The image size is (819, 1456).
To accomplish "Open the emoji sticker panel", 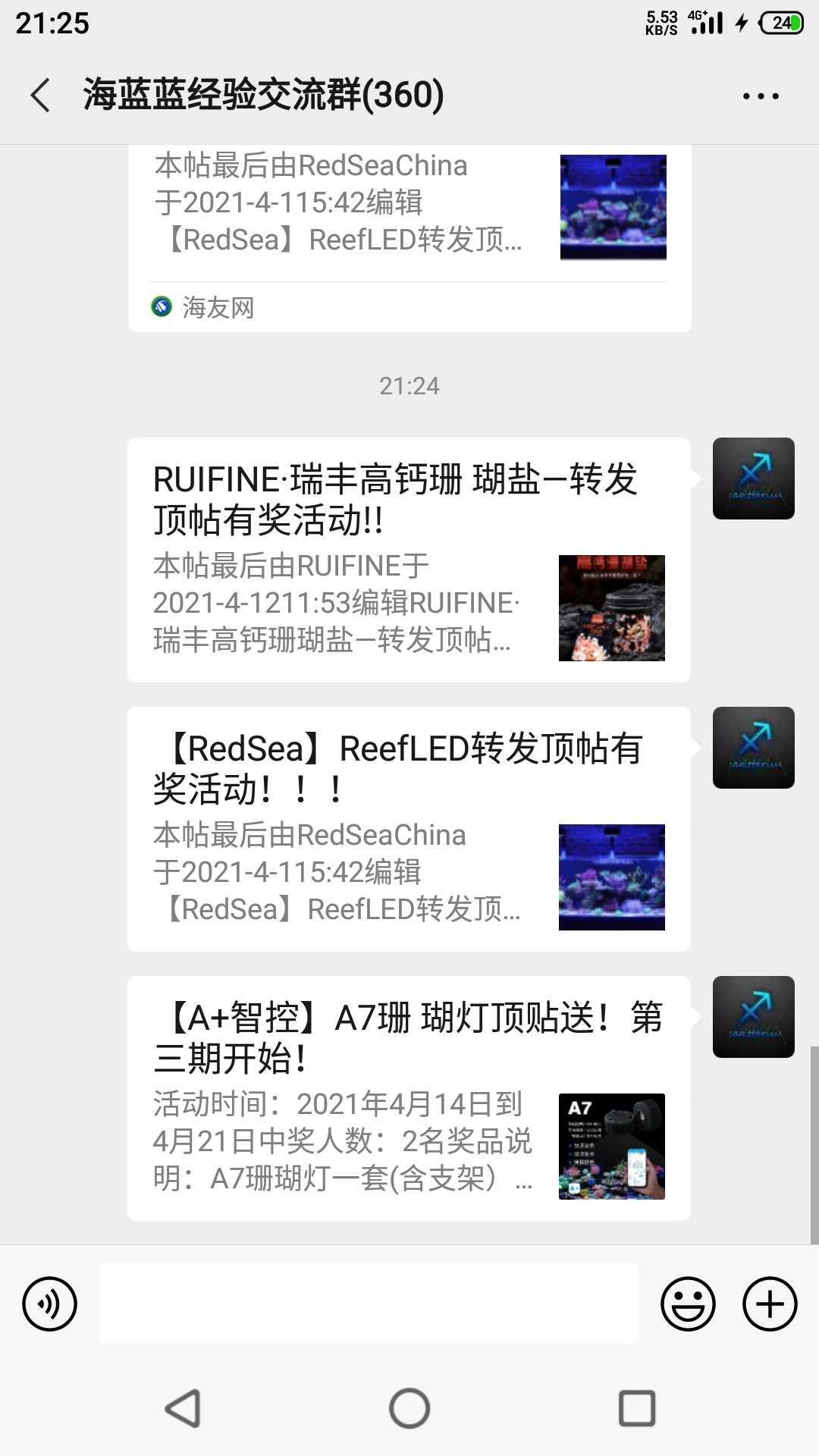I will (688, 1304).
